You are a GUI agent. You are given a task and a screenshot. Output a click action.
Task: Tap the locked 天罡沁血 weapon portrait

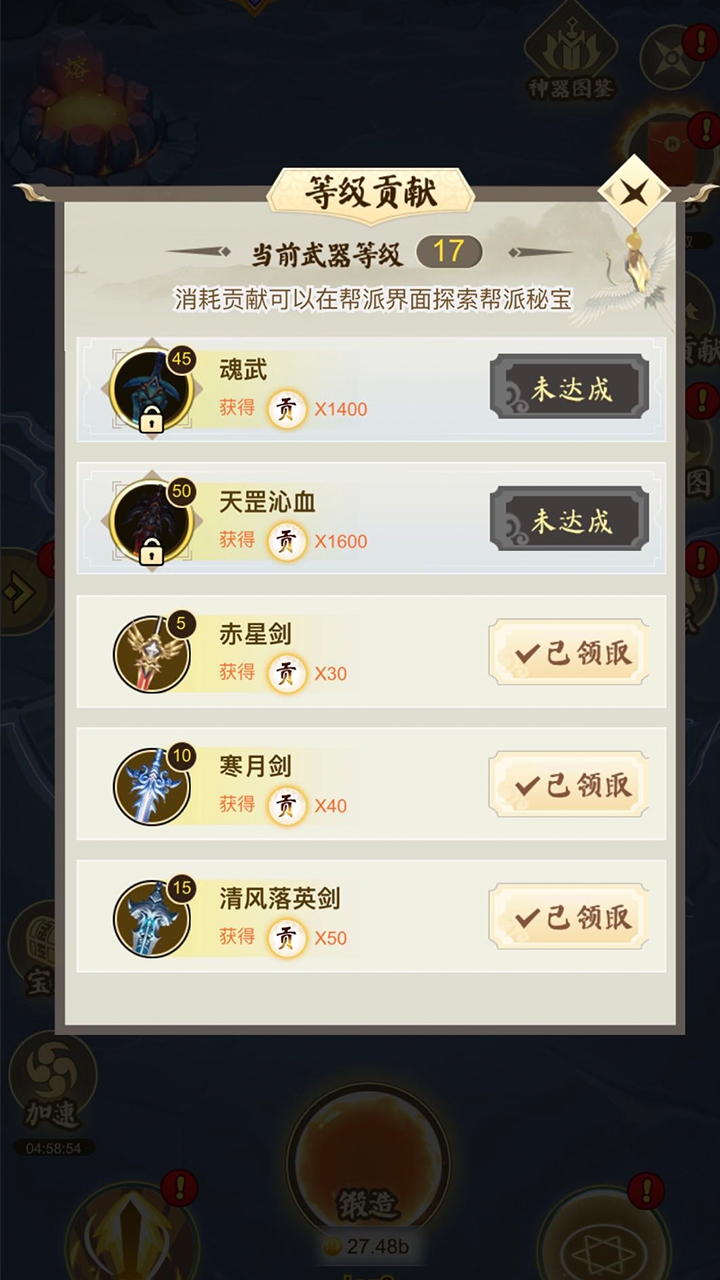152,520
